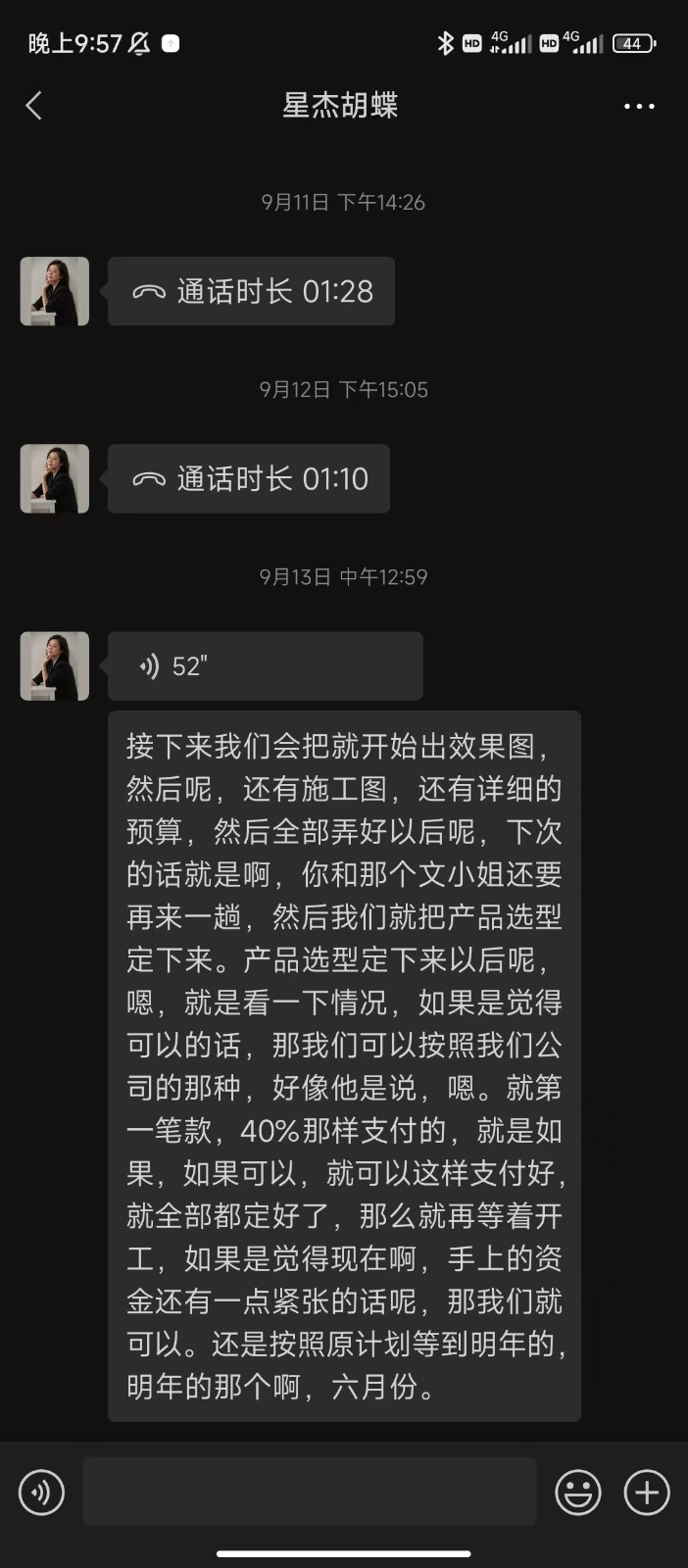Go back from the 星杰胡蝶 chat
This screenshot has height=1568, width=688.
(34, 106)
